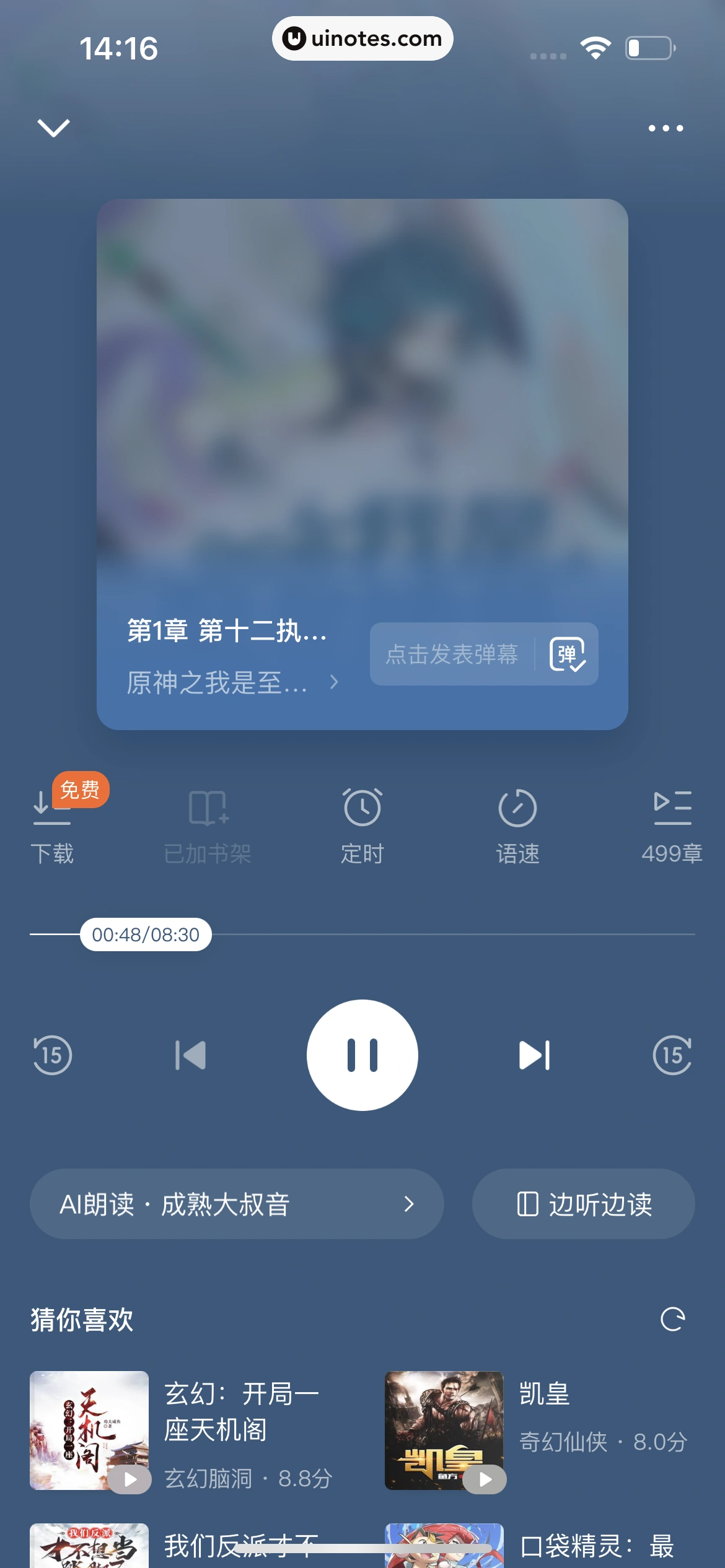Viewport: 725px width, 1568px height.
Task: Adjust playback speed with 语速
Action: pyautogui.click(x=517, y=825)
